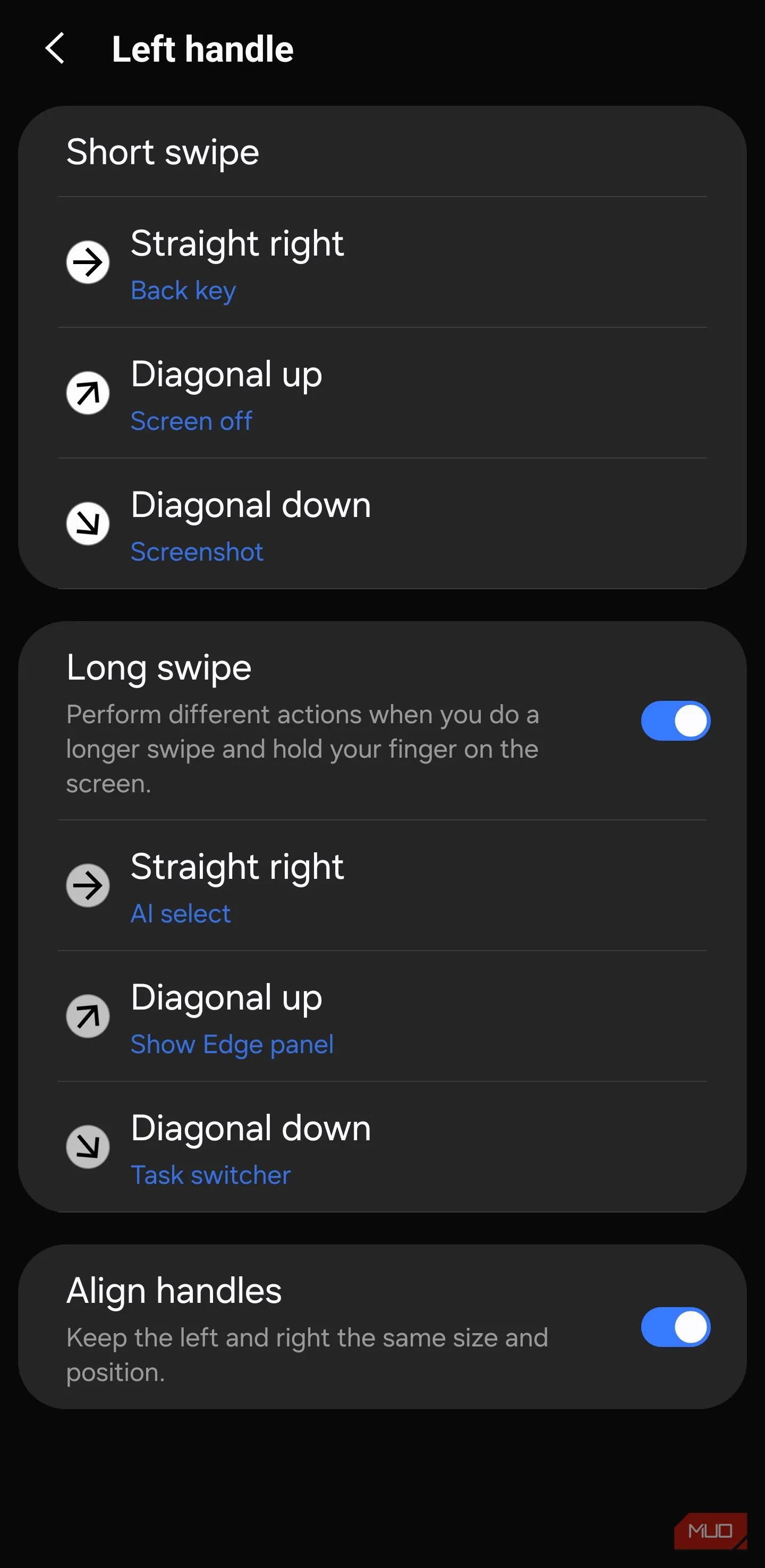Open long swipe Straight right AI select
The image size is (765, 1568).
tap(382, 886)
